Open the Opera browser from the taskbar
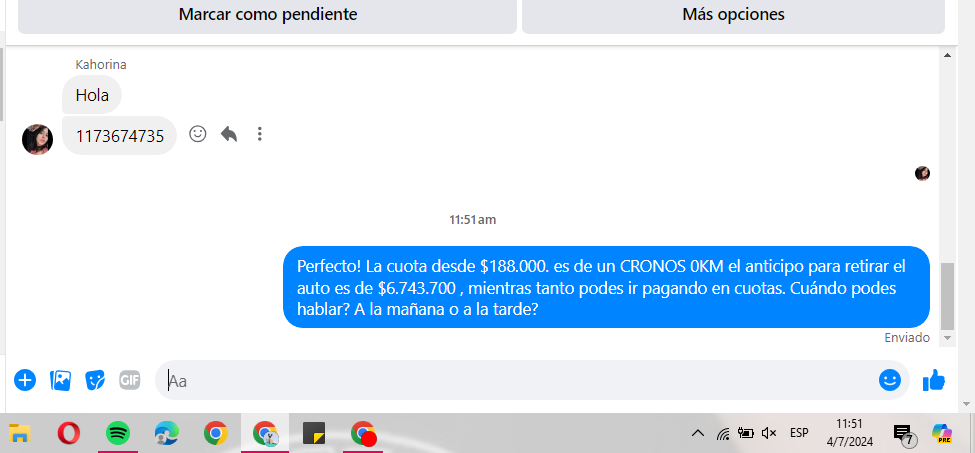Screen dimensions: 975x453 click(69, 433)
